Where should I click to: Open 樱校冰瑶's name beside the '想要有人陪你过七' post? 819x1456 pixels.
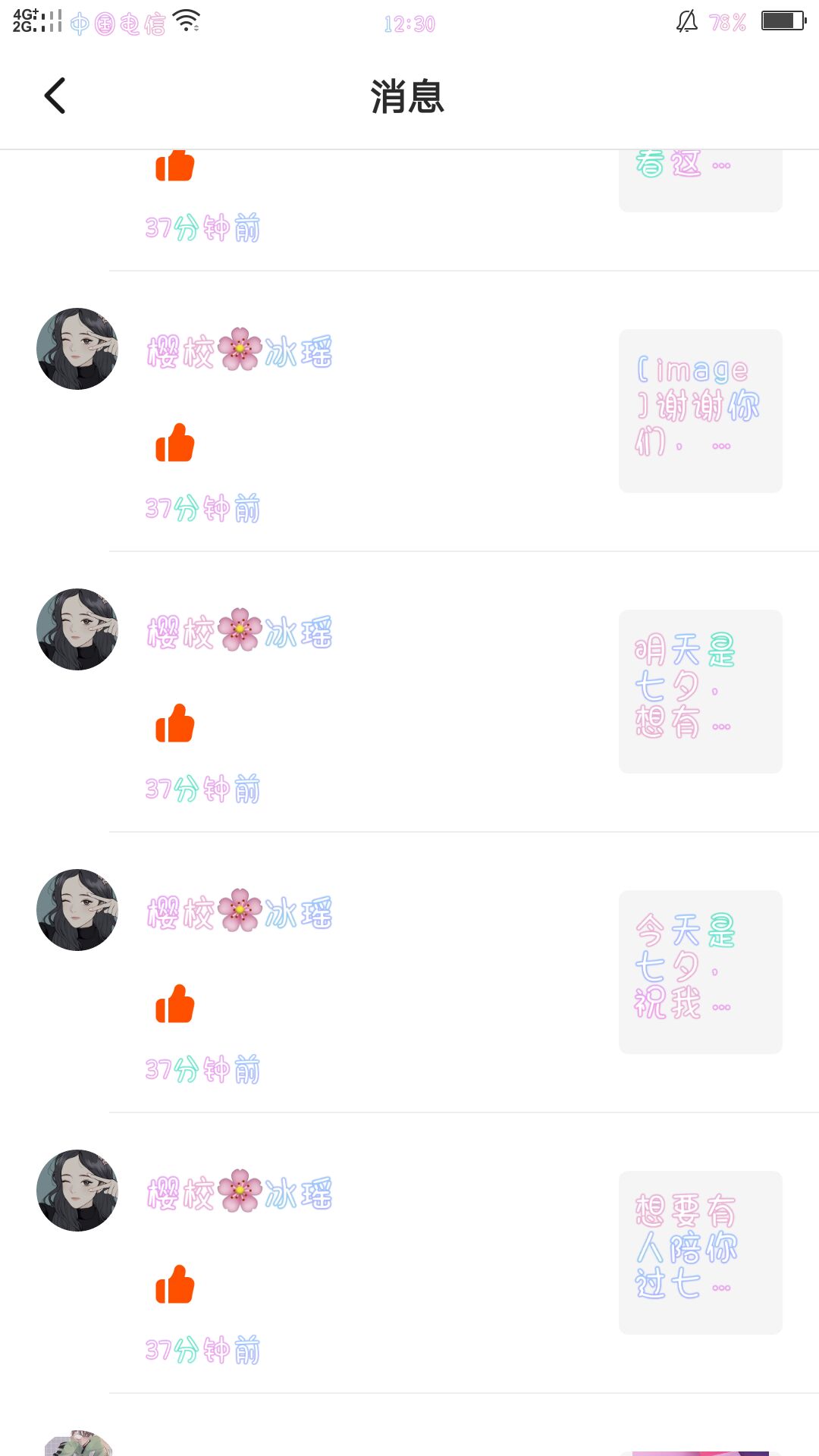pyautogui.click(x=240, y=1194)
